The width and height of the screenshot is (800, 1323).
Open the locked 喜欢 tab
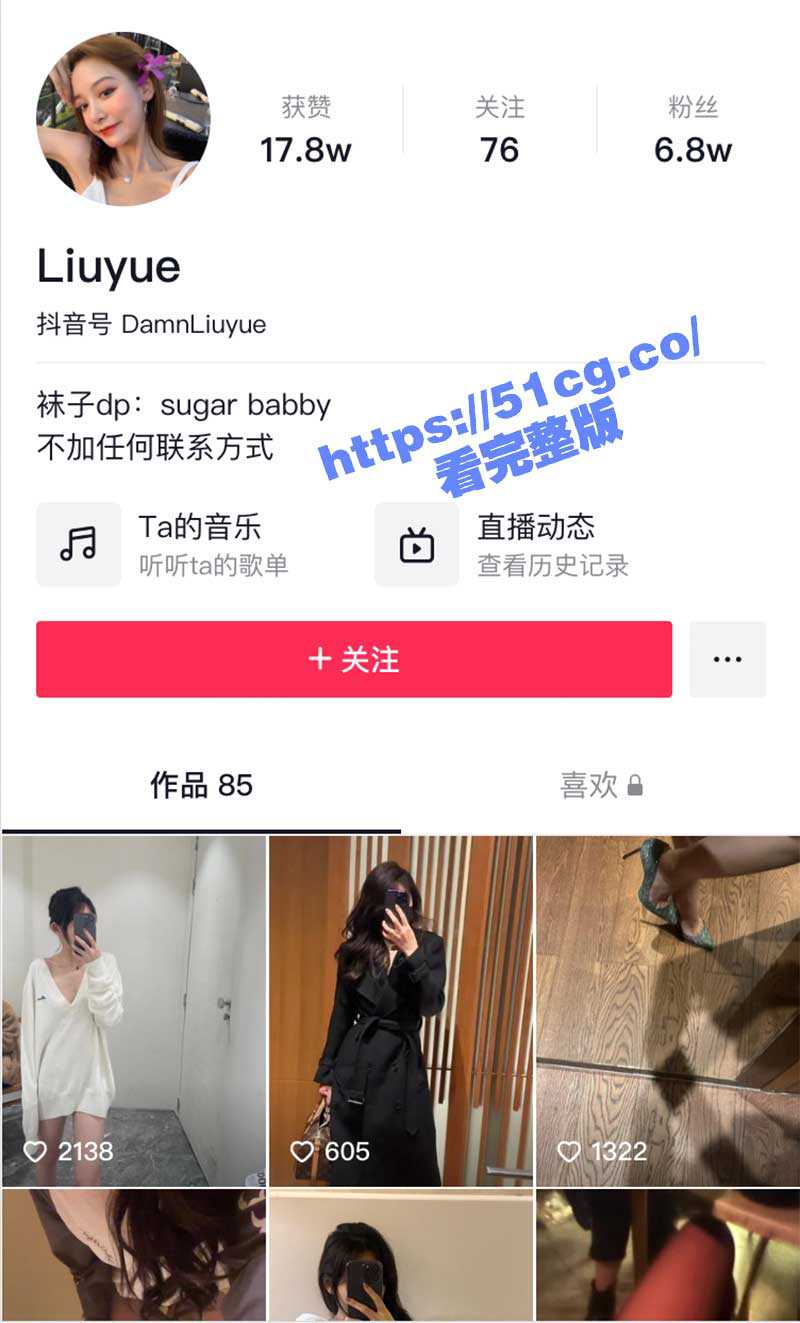pos(605,786)
